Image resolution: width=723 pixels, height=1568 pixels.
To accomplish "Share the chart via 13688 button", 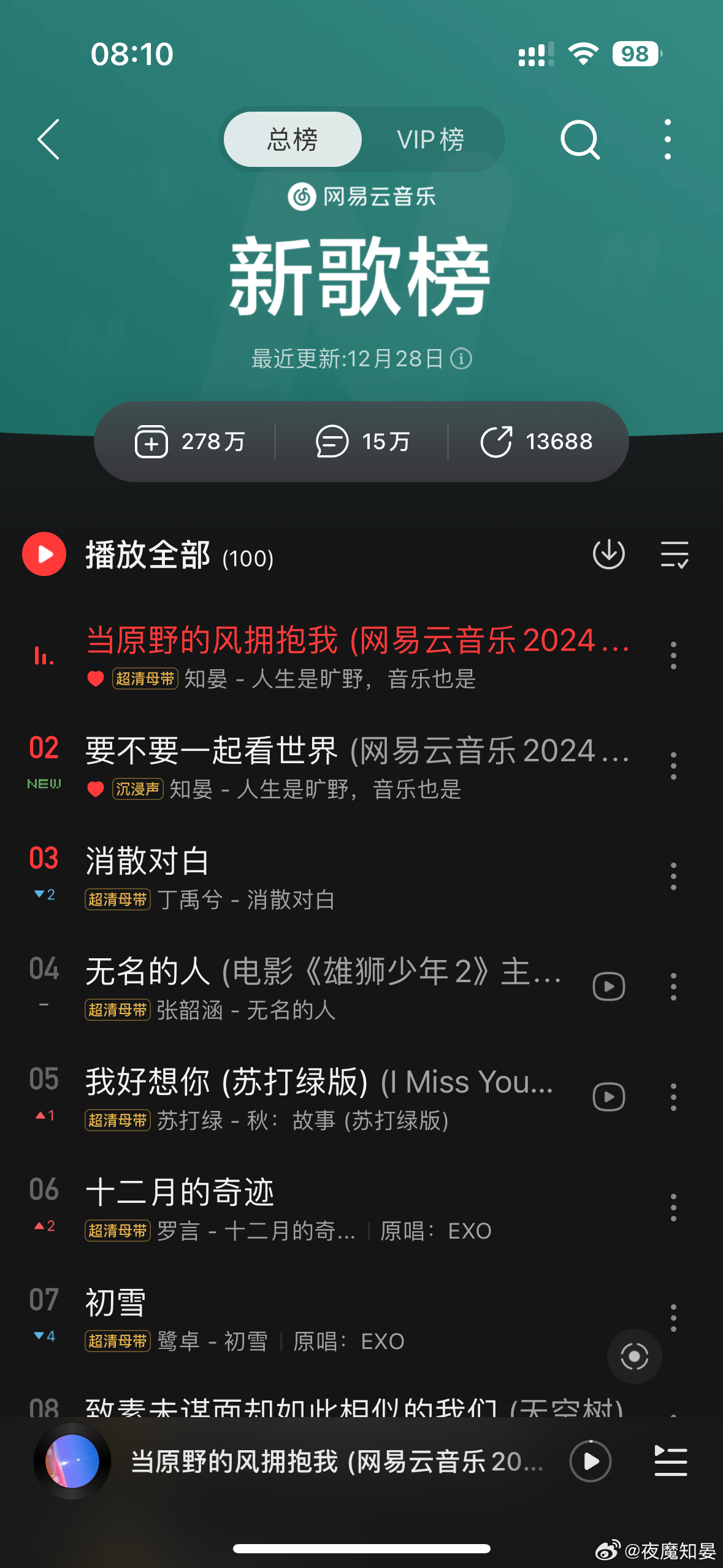I will (537, 442).
